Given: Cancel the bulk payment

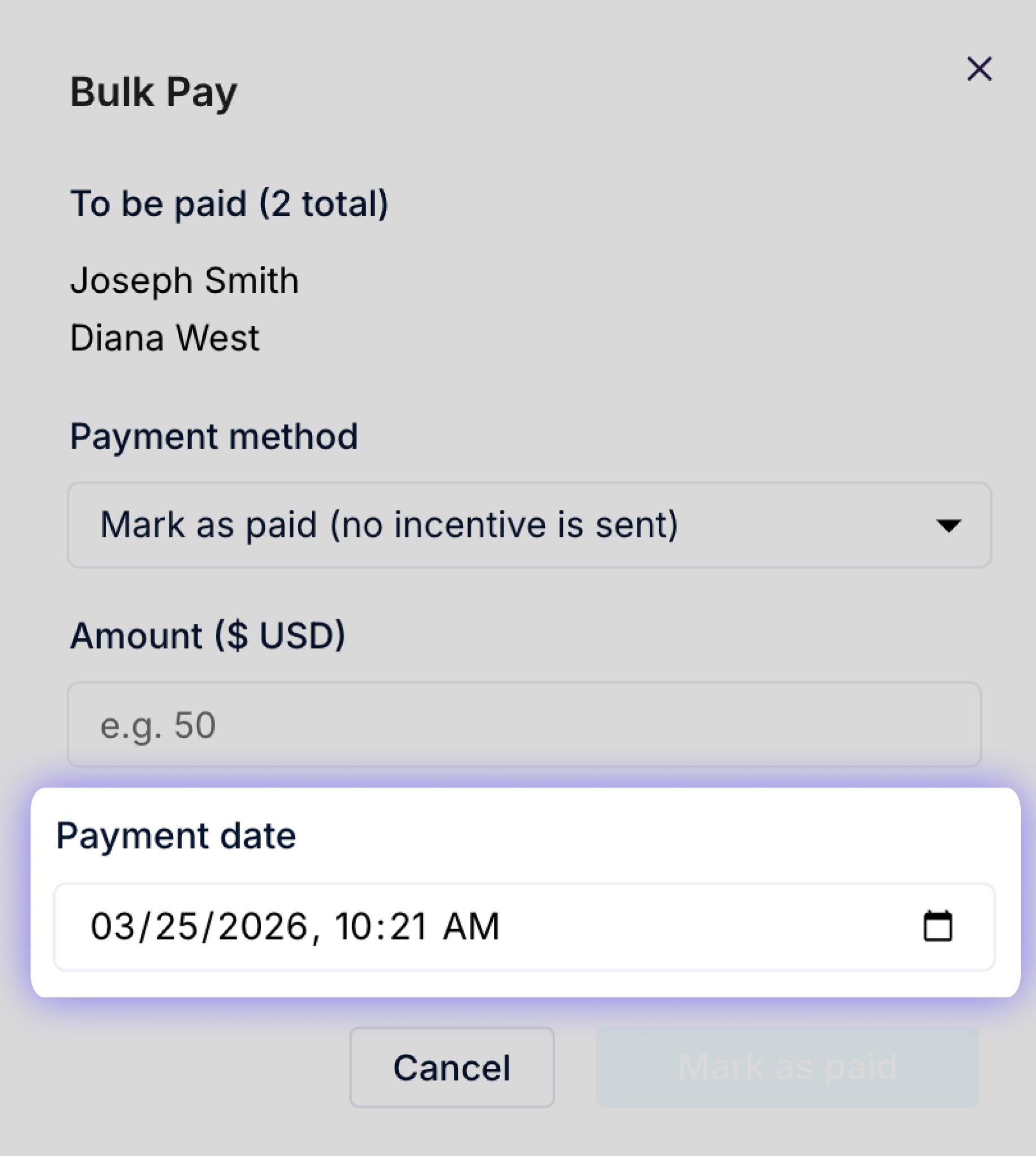Looking at the screenshot, I should click(x=452, y=1067).
